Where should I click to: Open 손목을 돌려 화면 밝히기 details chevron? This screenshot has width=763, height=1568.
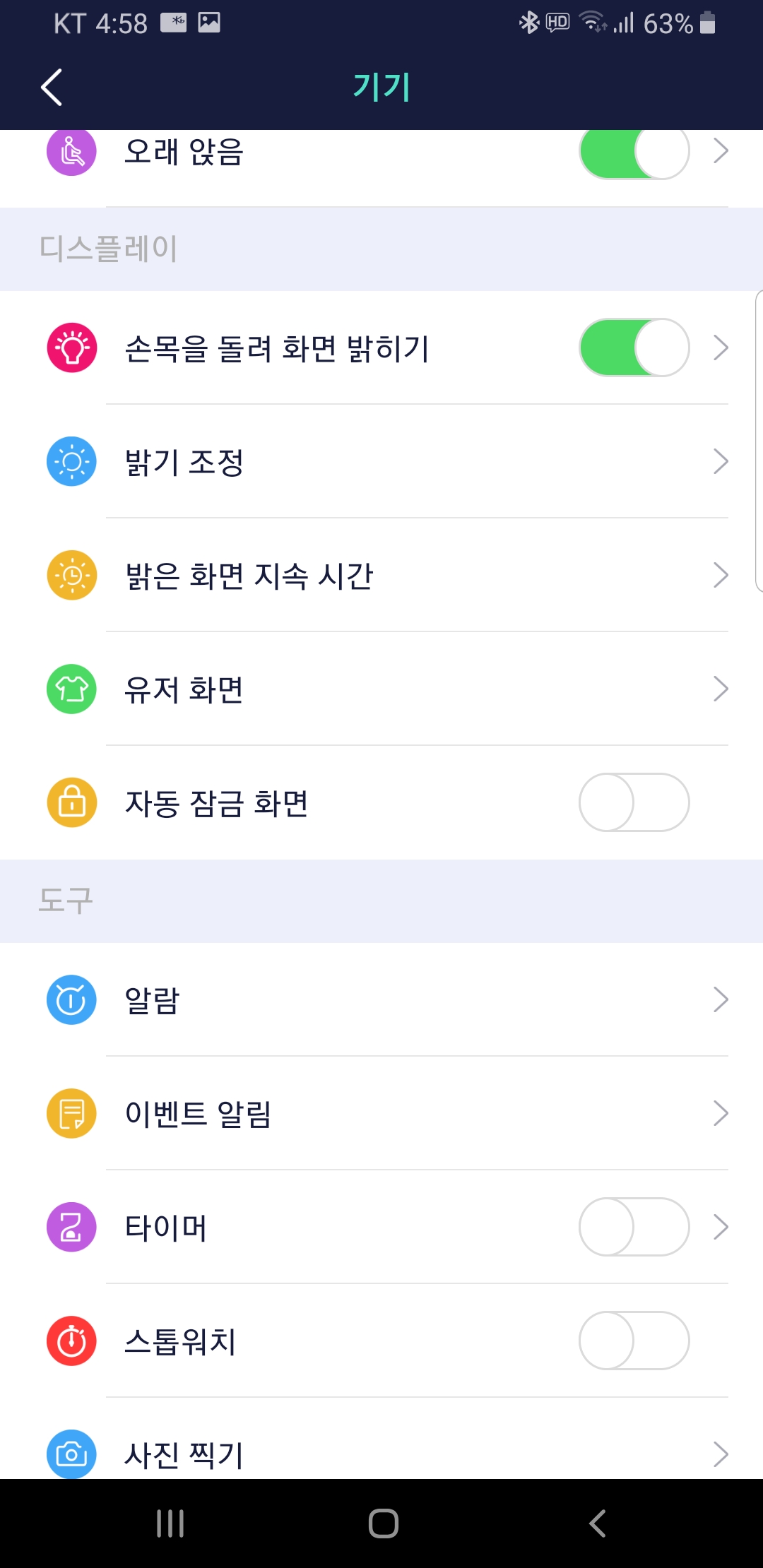[x=721, y=348]
